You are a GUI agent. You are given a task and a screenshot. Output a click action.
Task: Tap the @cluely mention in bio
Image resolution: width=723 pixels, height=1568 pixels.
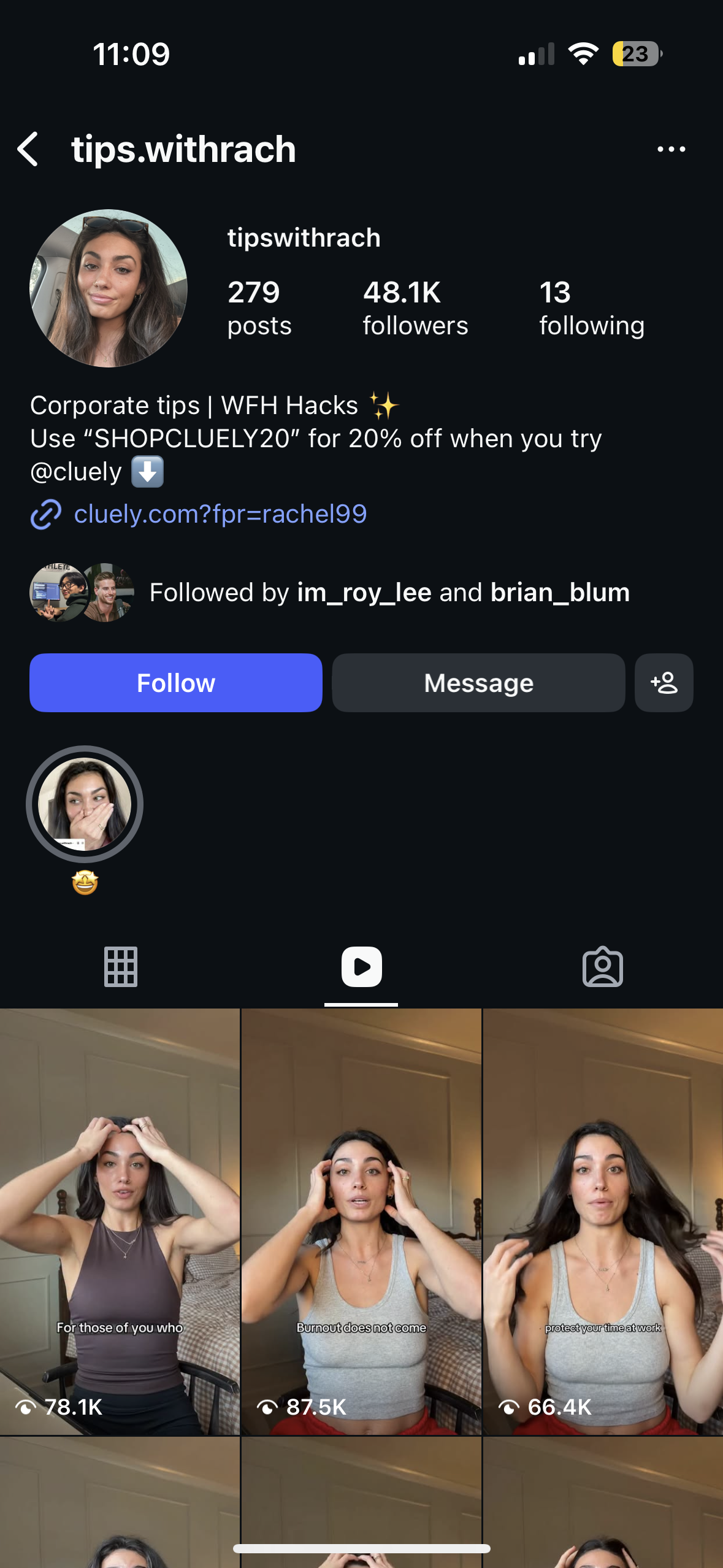click(76, 472)
